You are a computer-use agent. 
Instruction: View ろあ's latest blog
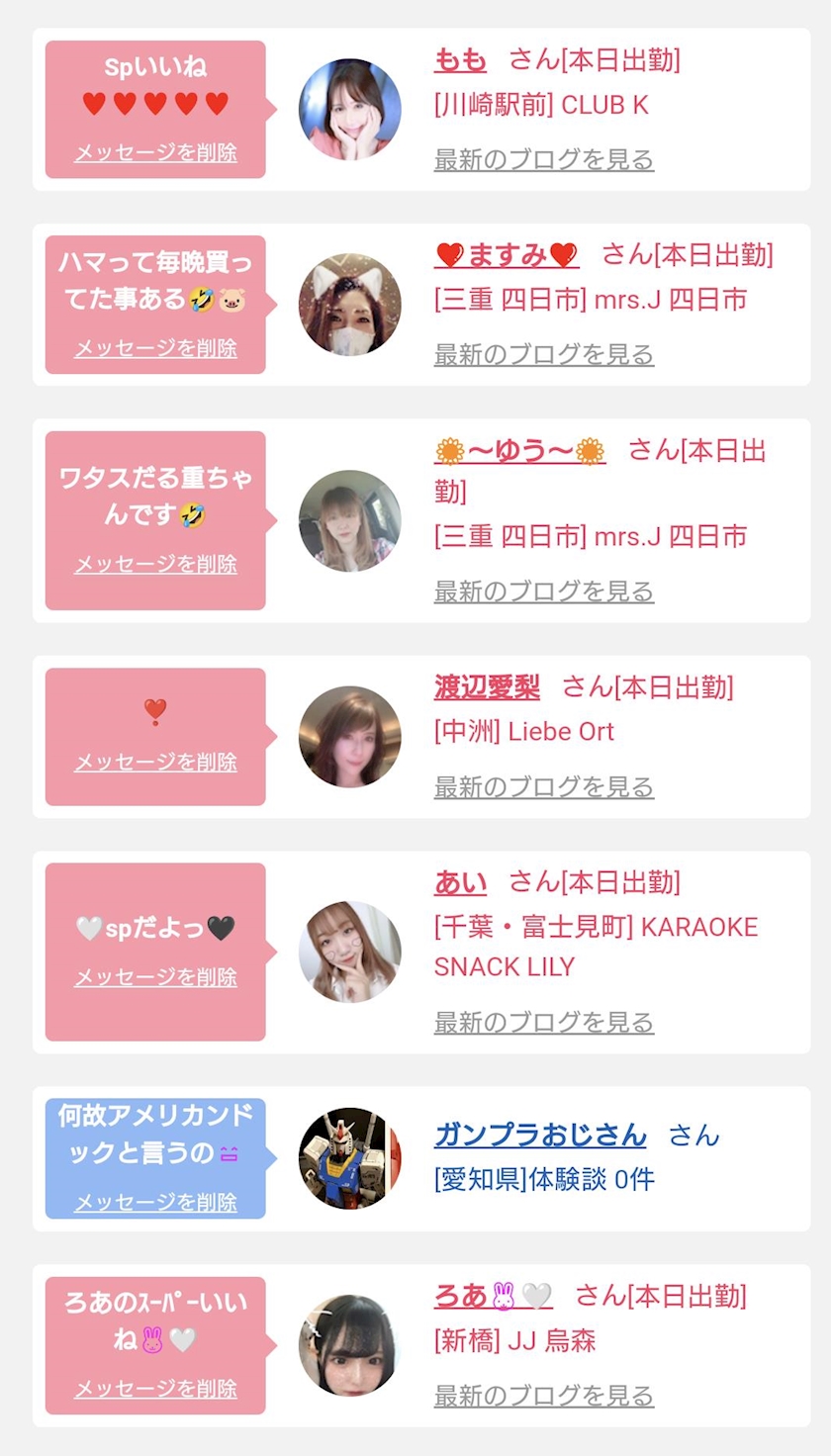[x=544, y=1396]
